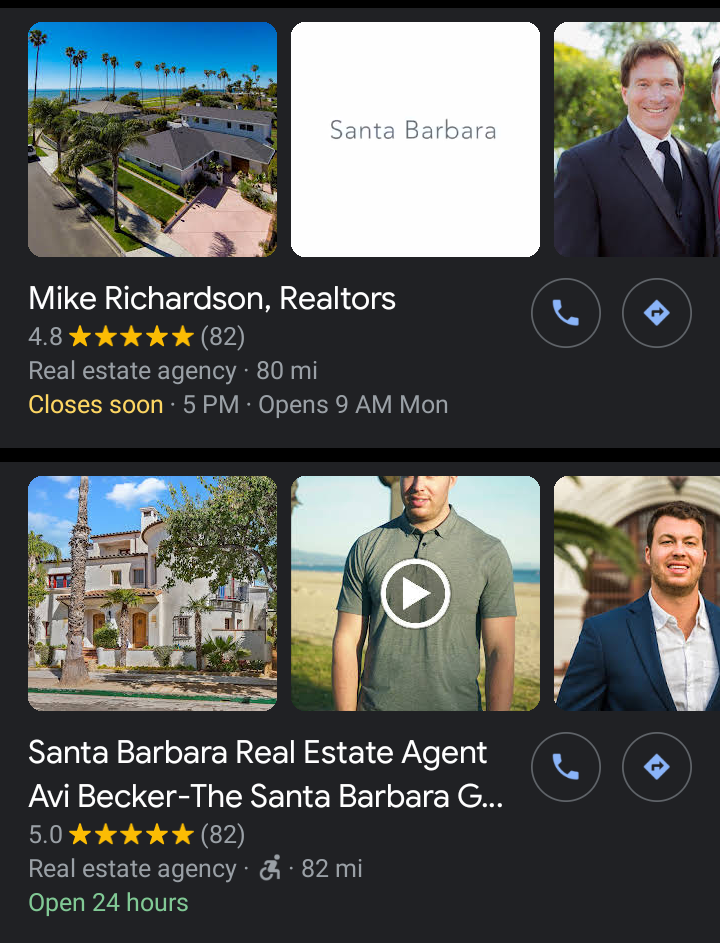View man in blue blazer photo
The image size is (720, 943).
tap(637, 593)
